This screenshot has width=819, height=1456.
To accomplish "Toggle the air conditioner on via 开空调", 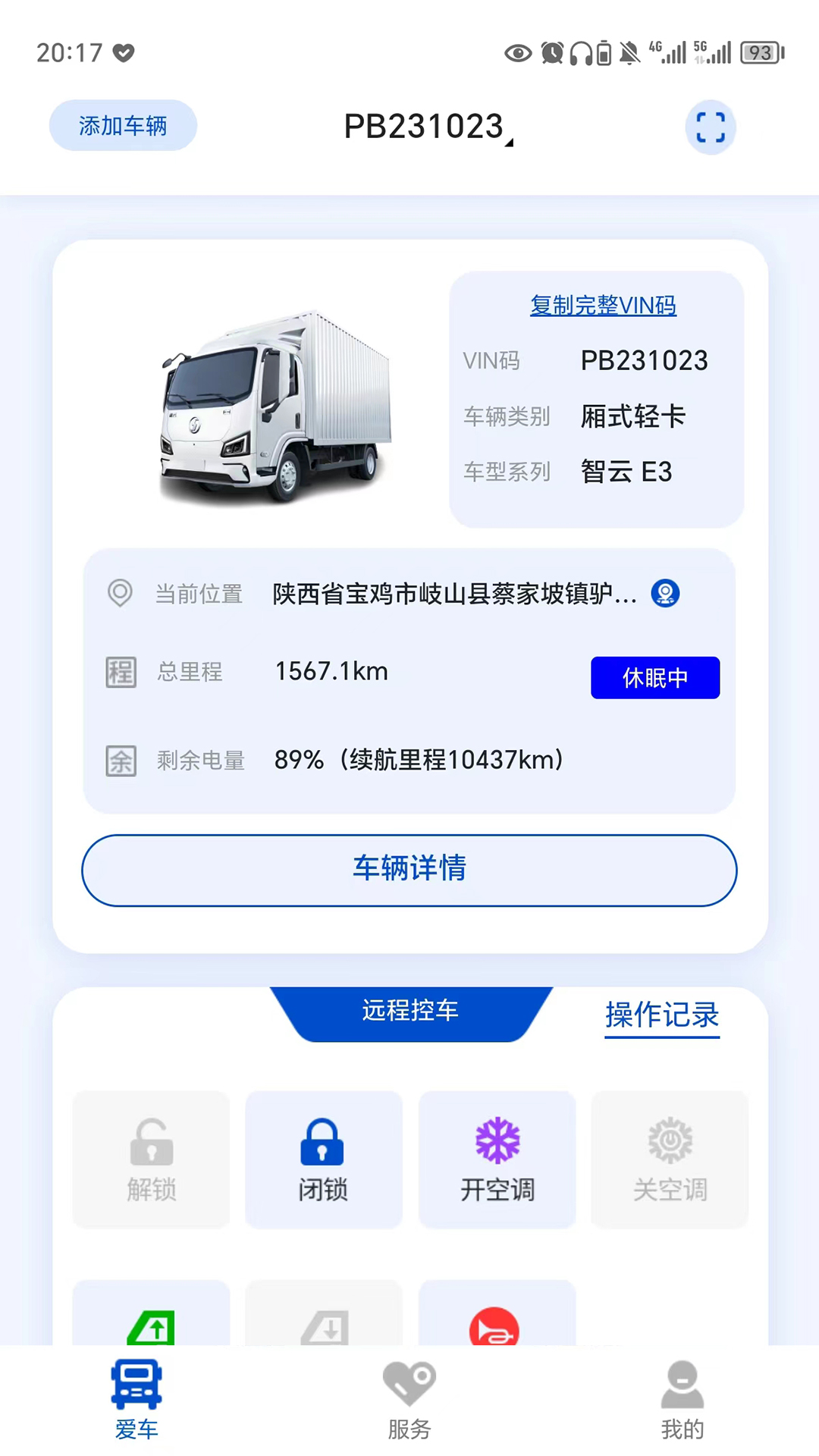I will tap(497, 1160).
